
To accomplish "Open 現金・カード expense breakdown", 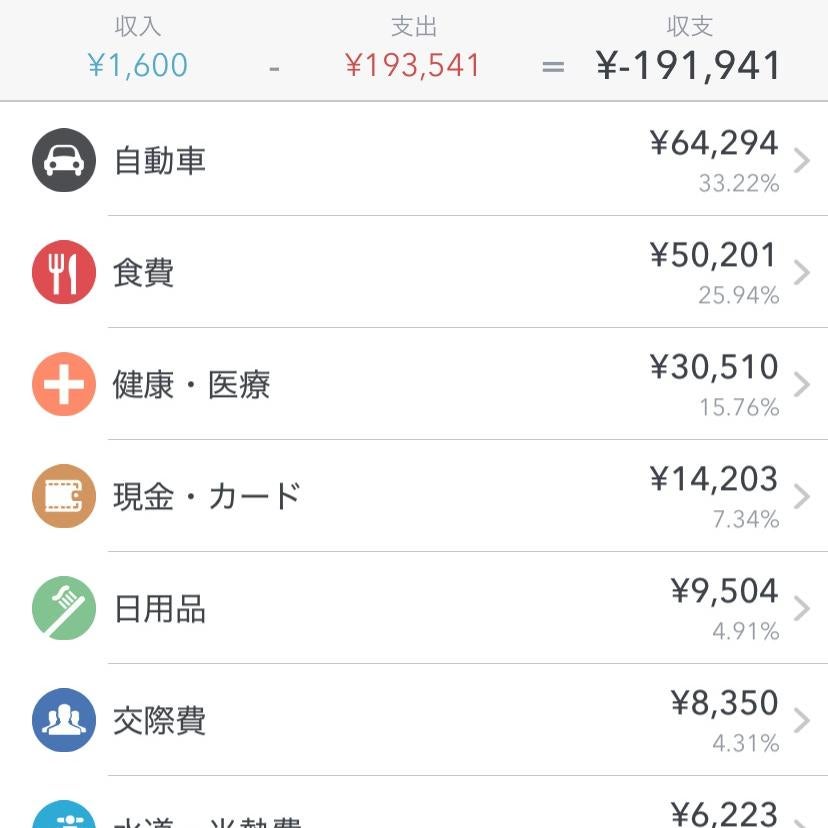I will tap(414, 496).
